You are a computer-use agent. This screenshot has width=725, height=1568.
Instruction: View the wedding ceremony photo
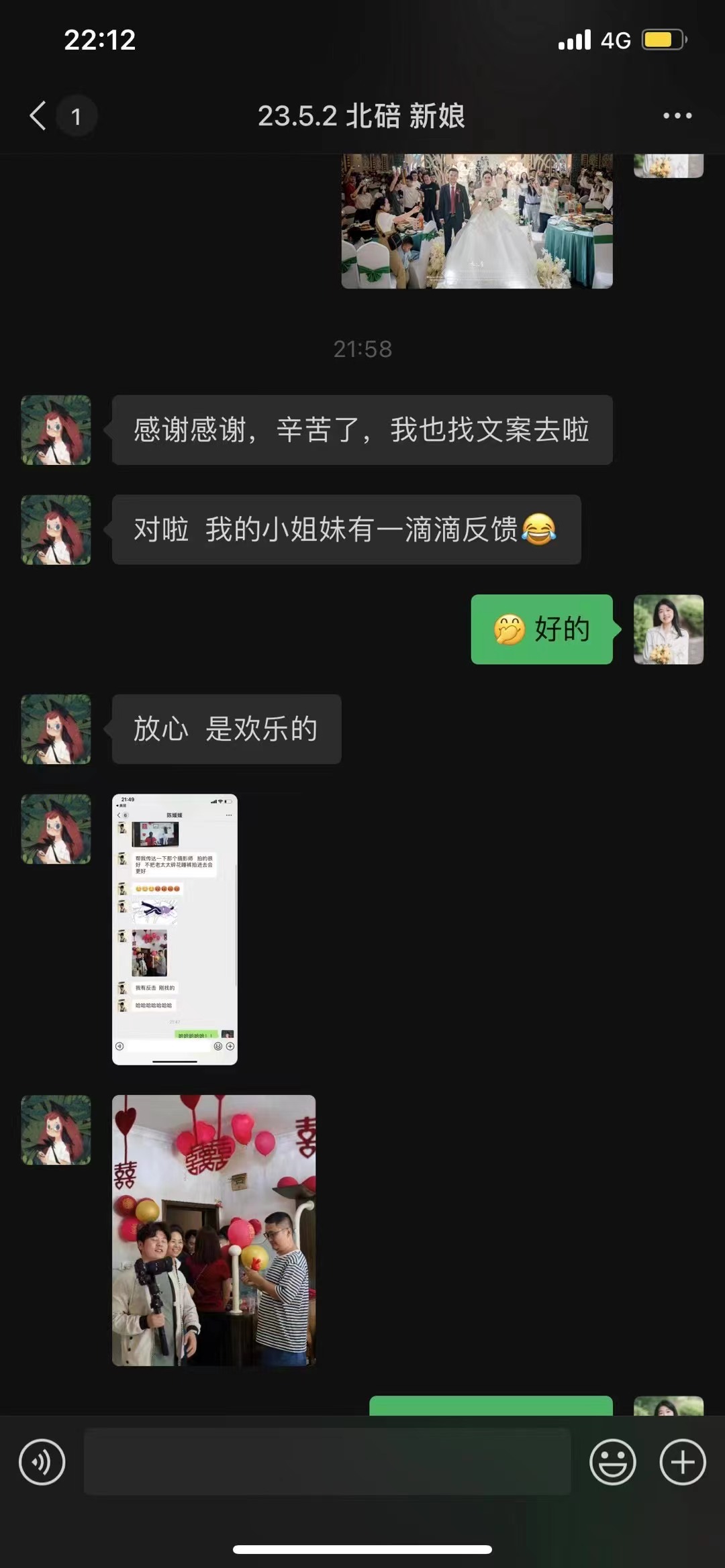(477, 221)
